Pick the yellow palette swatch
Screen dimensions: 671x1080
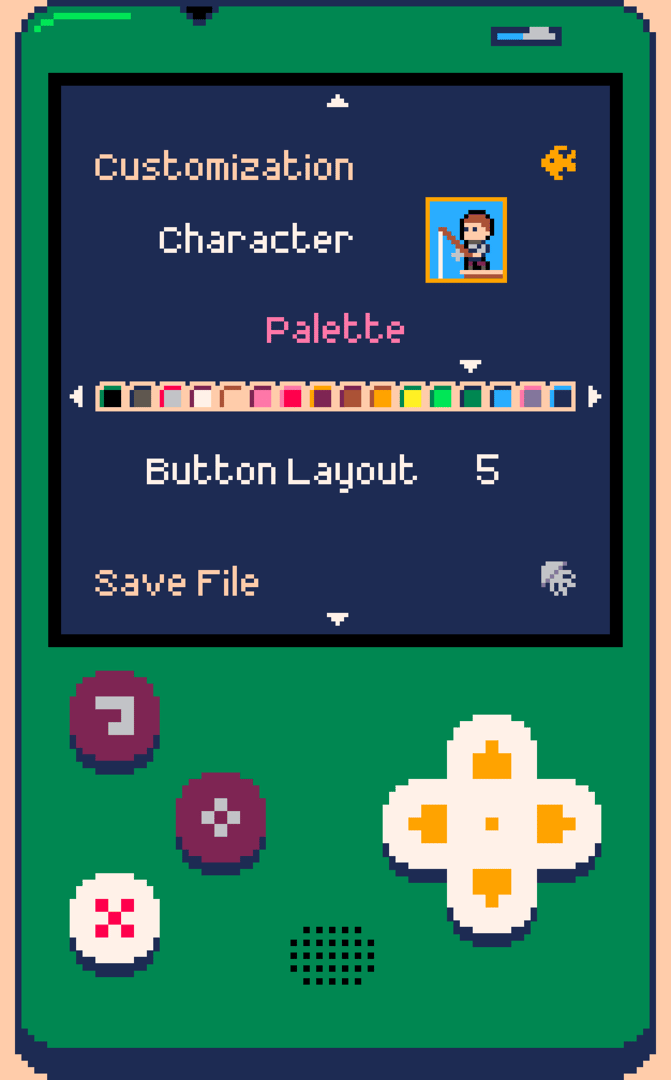411,397
